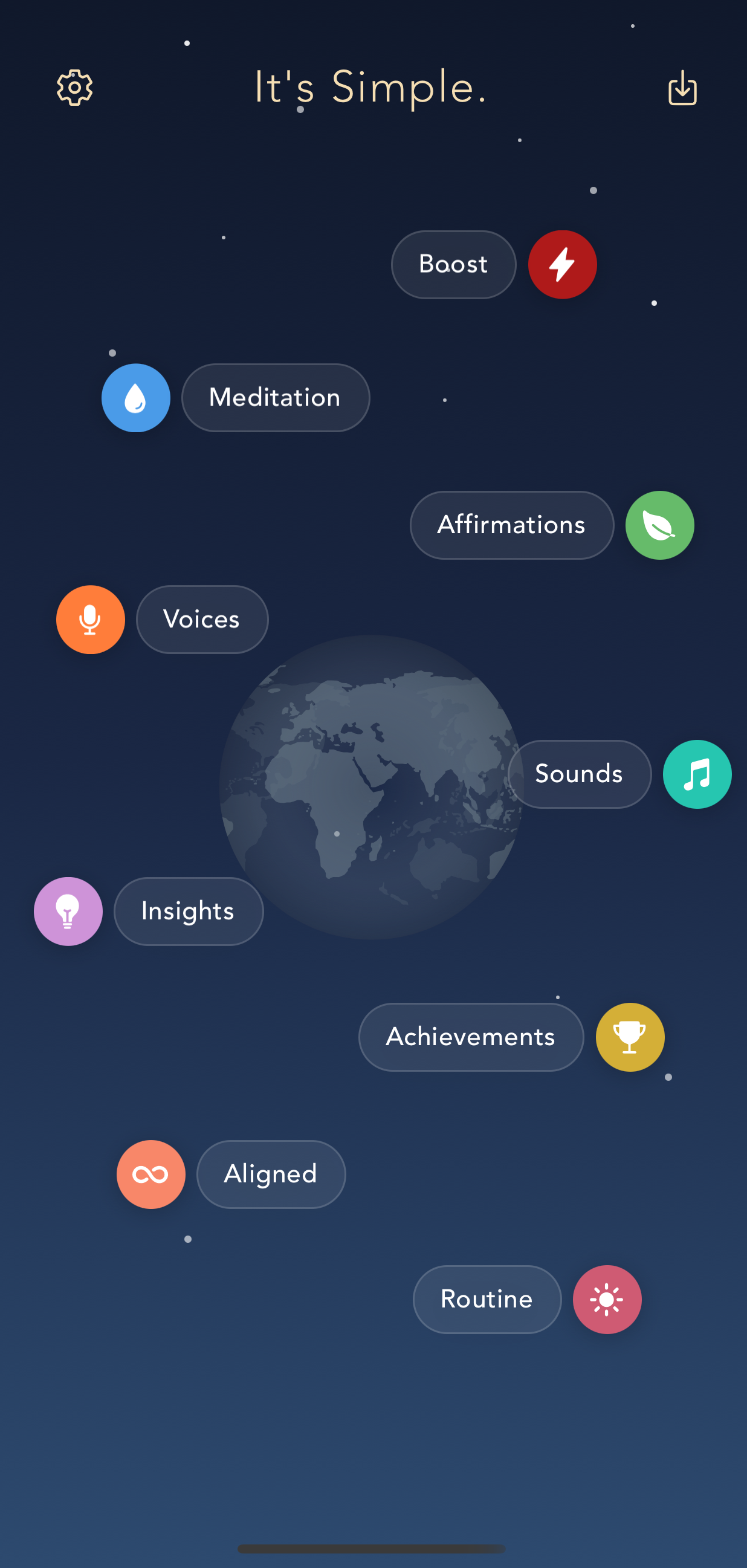This screenshot has width=747, height=1568.
Task: Start a Meditation session
Action: coord(274,398)
